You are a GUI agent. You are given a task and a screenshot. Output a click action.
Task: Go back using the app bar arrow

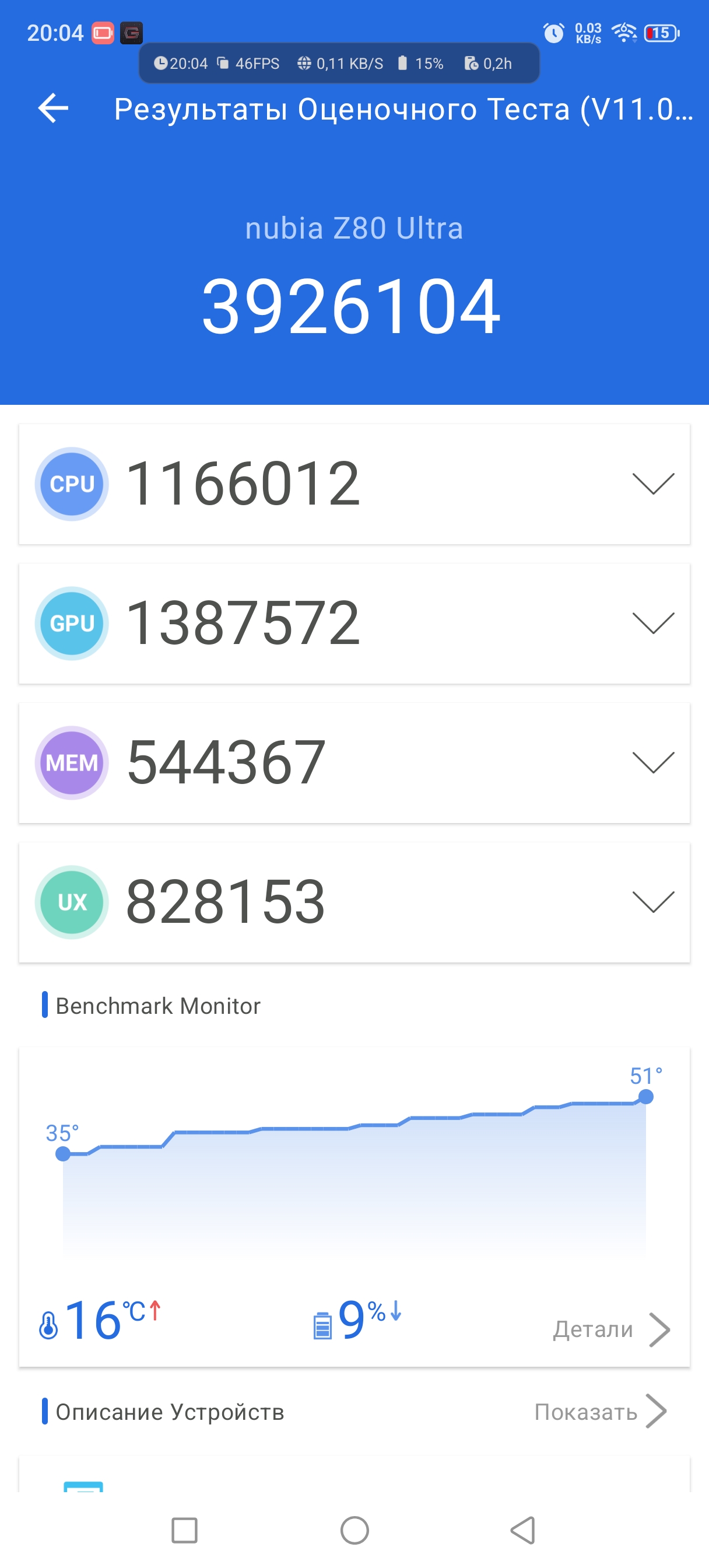[x=53, y=109]
